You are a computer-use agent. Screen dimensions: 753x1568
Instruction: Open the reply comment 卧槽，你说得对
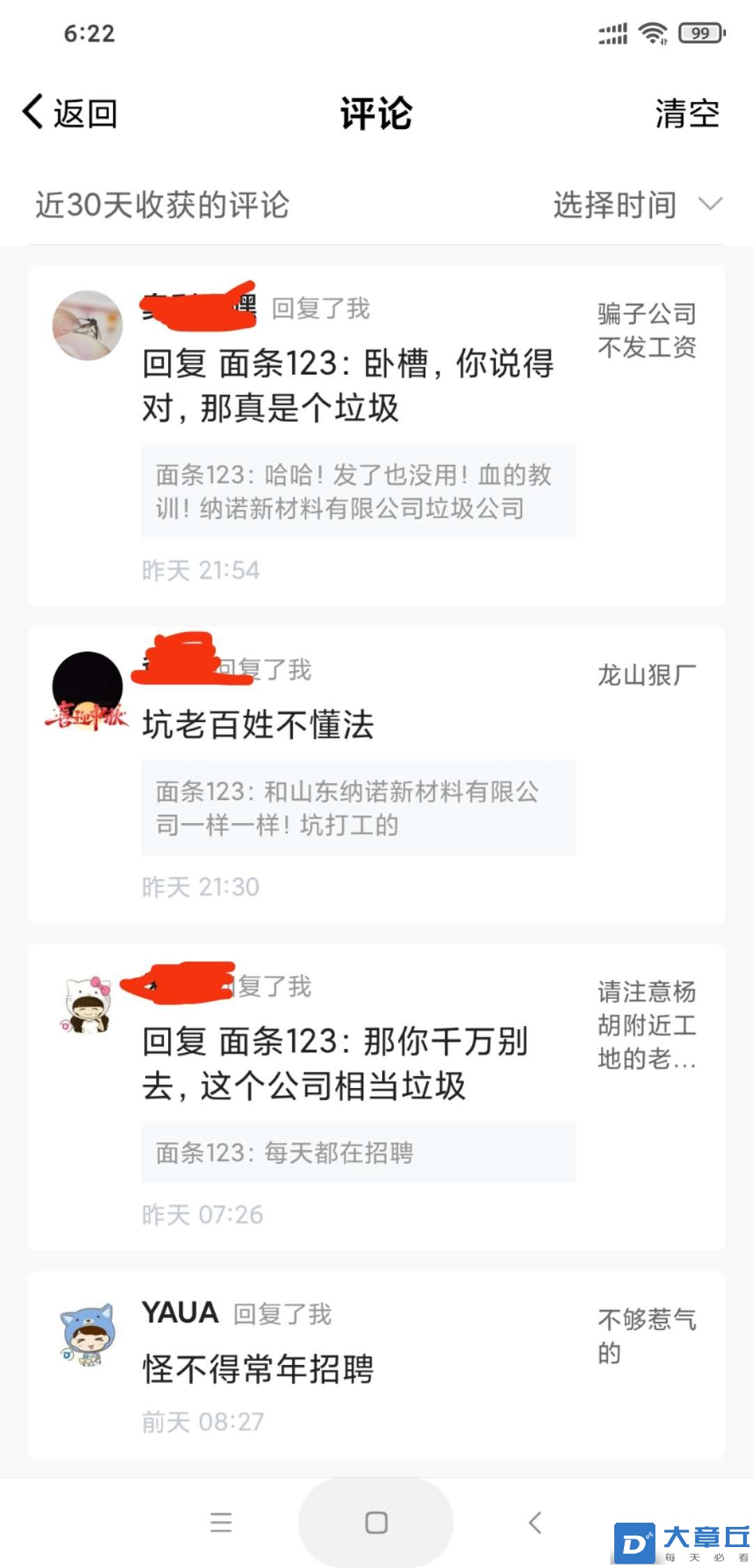tap(347, 385)
